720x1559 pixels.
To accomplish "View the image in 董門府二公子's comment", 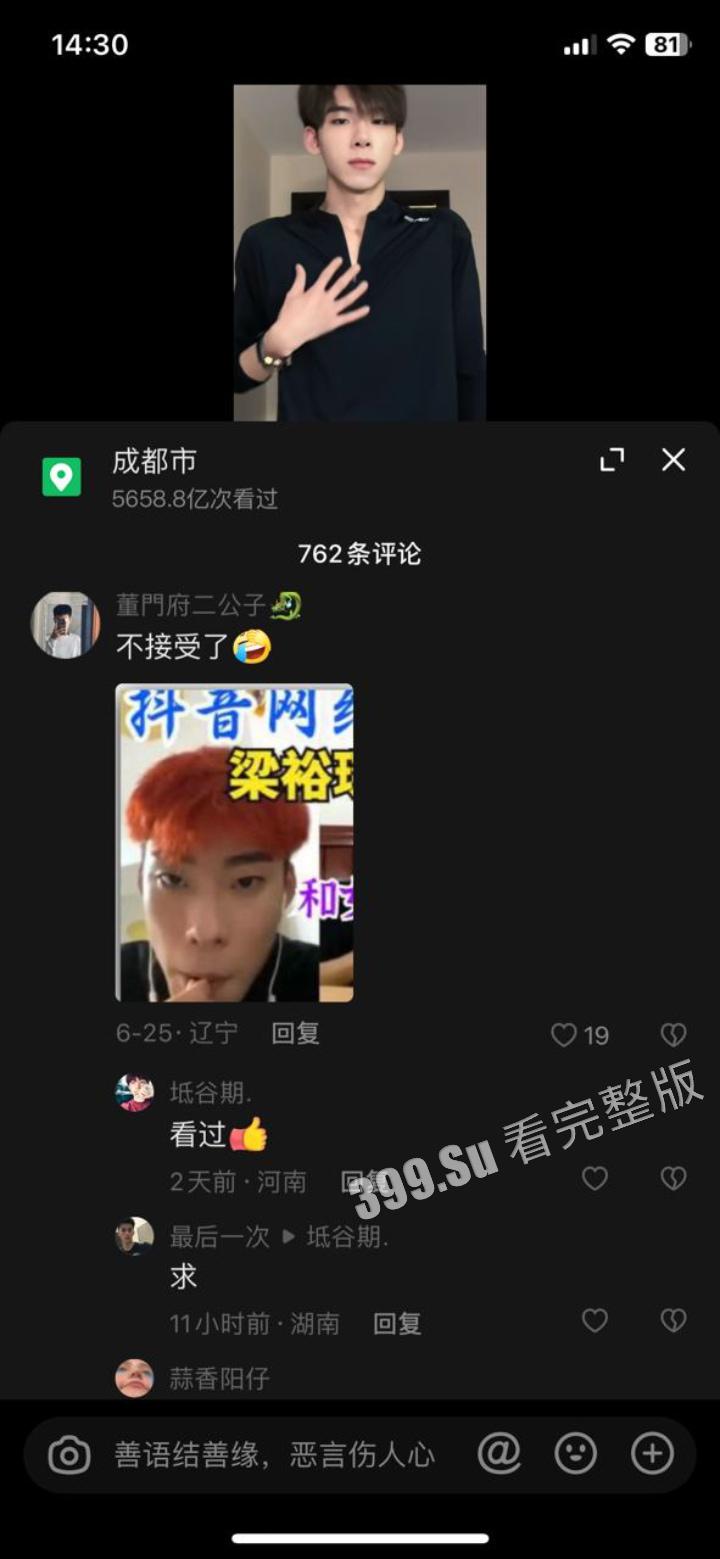I will click(234, 842).
